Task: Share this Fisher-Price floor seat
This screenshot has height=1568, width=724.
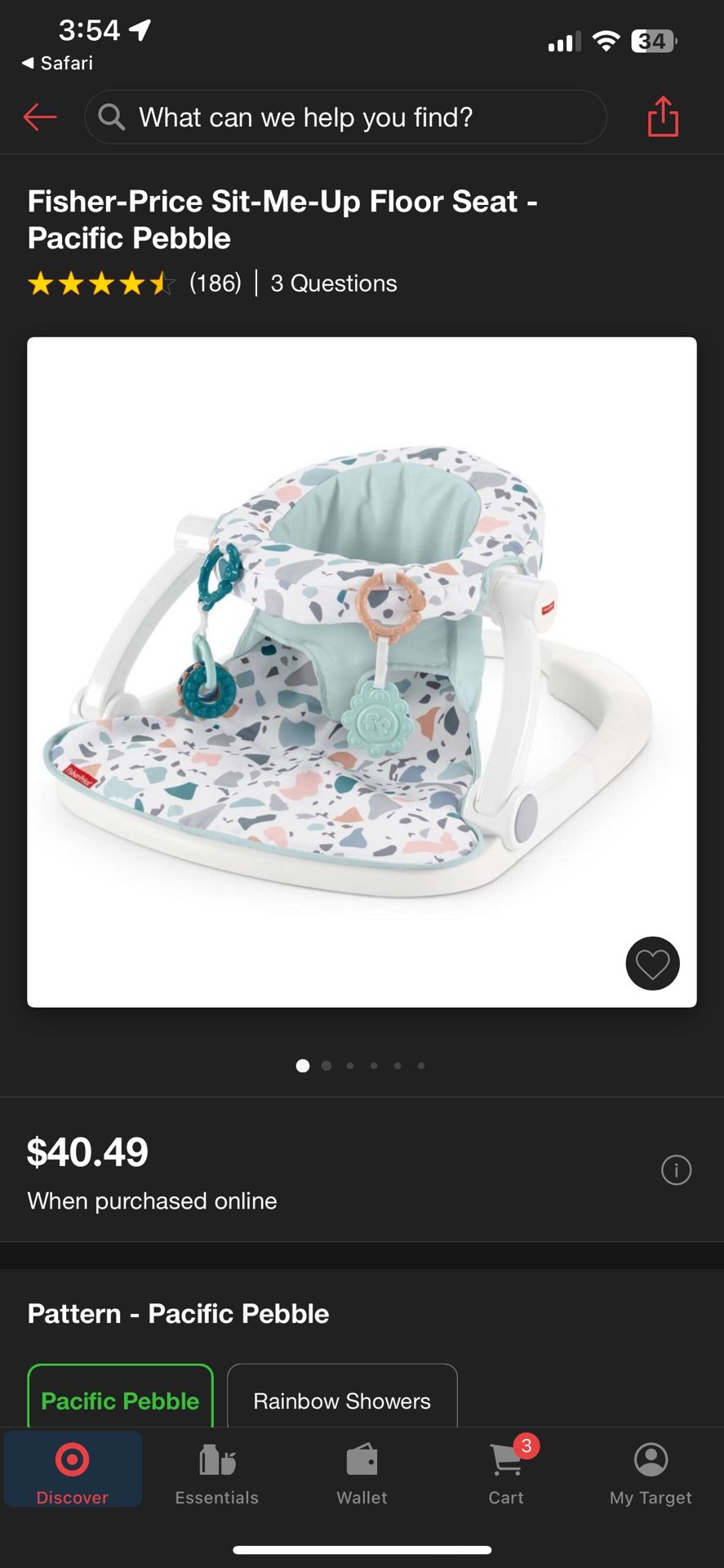Action: (x=663, y=117)
